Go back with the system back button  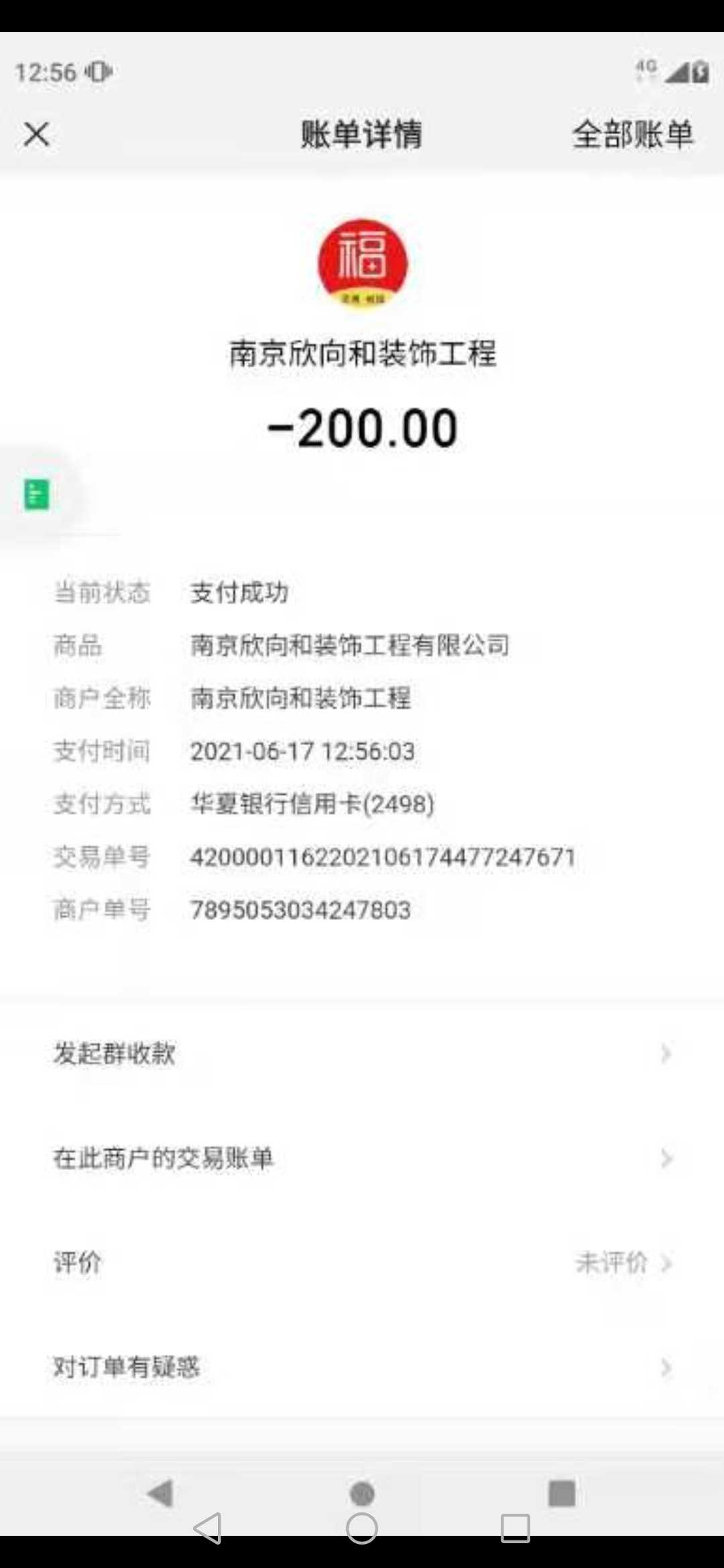point(207,1528)
